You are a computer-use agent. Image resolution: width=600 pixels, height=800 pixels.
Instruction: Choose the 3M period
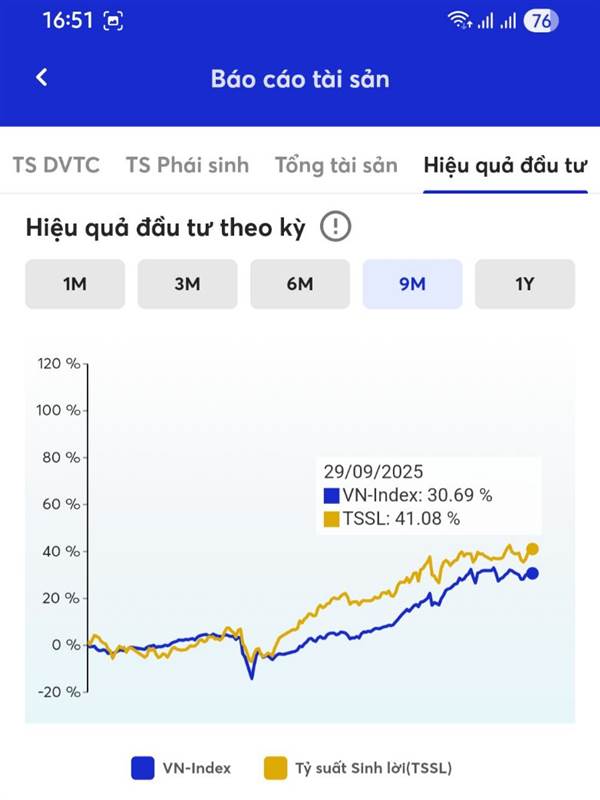click(x=187, y=284)
